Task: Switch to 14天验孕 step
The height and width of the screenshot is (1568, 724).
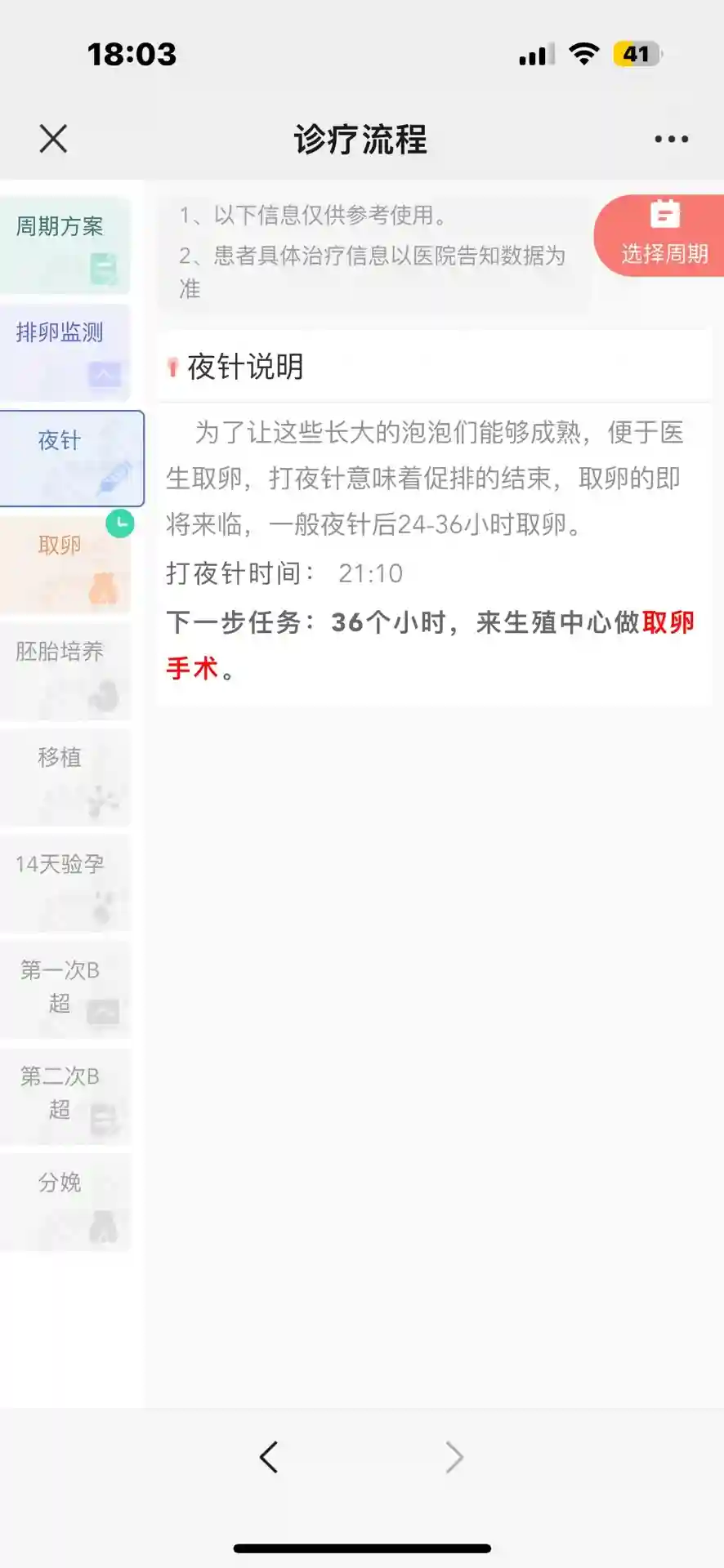Action: click(65, 883)
